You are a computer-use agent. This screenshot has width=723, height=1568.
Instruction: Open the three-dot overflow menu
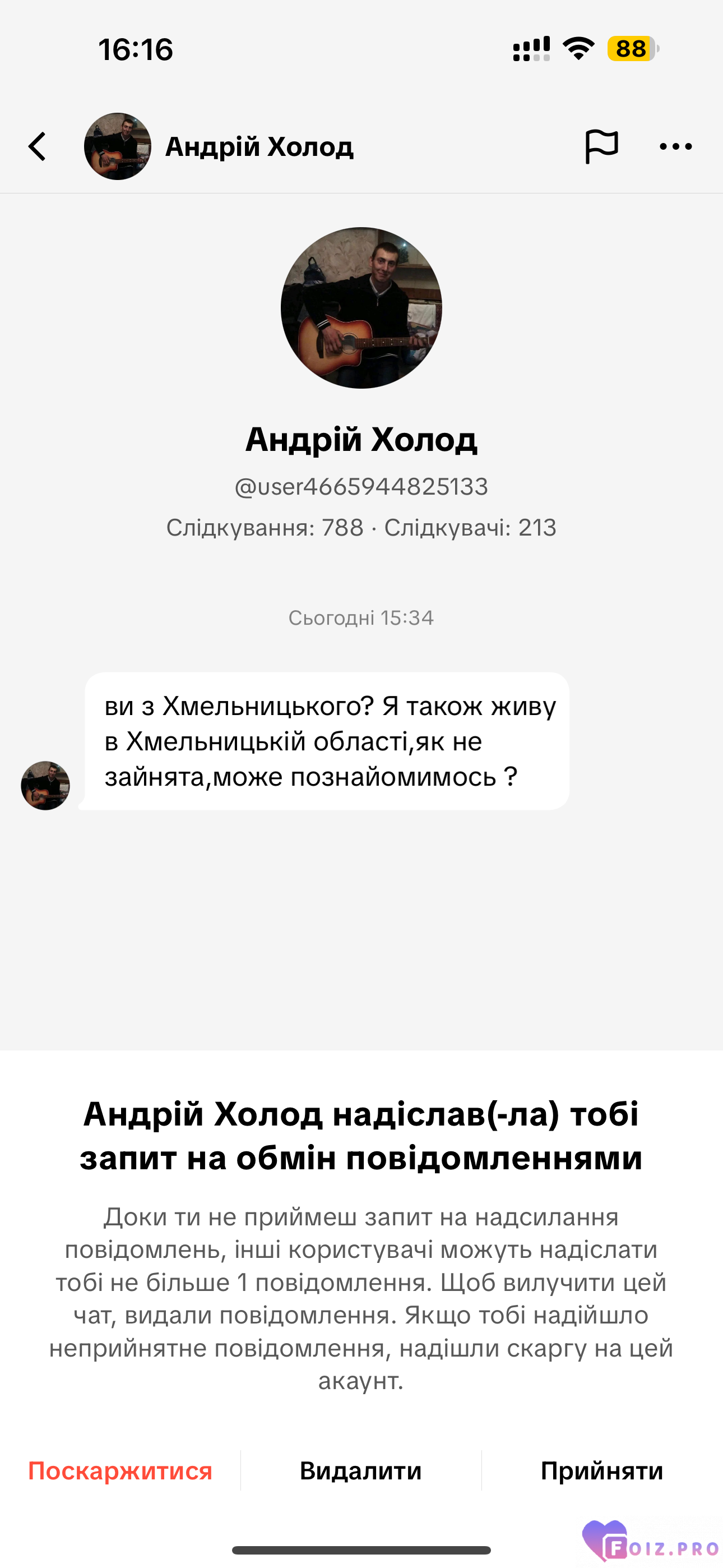(x=675, y=147)
